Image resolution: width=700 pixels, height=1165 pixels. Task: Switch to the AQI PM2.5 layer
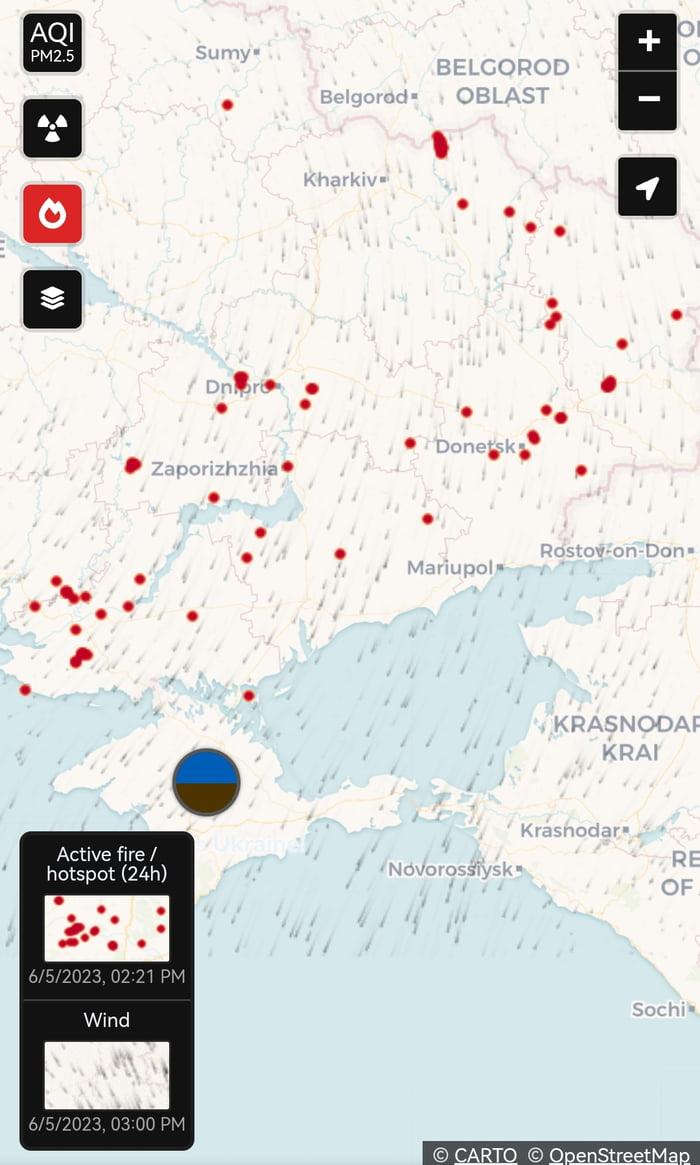(52, 43)
